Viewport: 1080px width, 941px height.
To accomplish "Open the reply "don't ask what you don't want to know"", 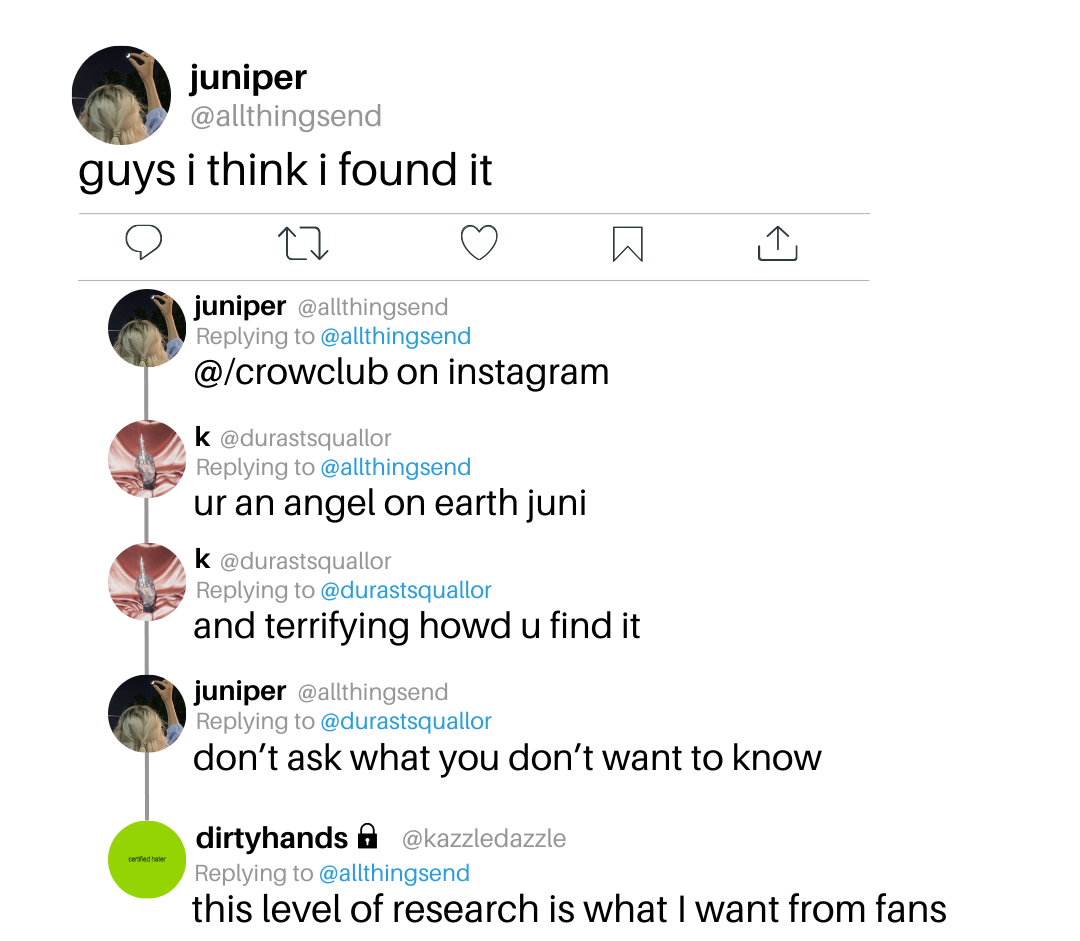I will pos(507,758).
